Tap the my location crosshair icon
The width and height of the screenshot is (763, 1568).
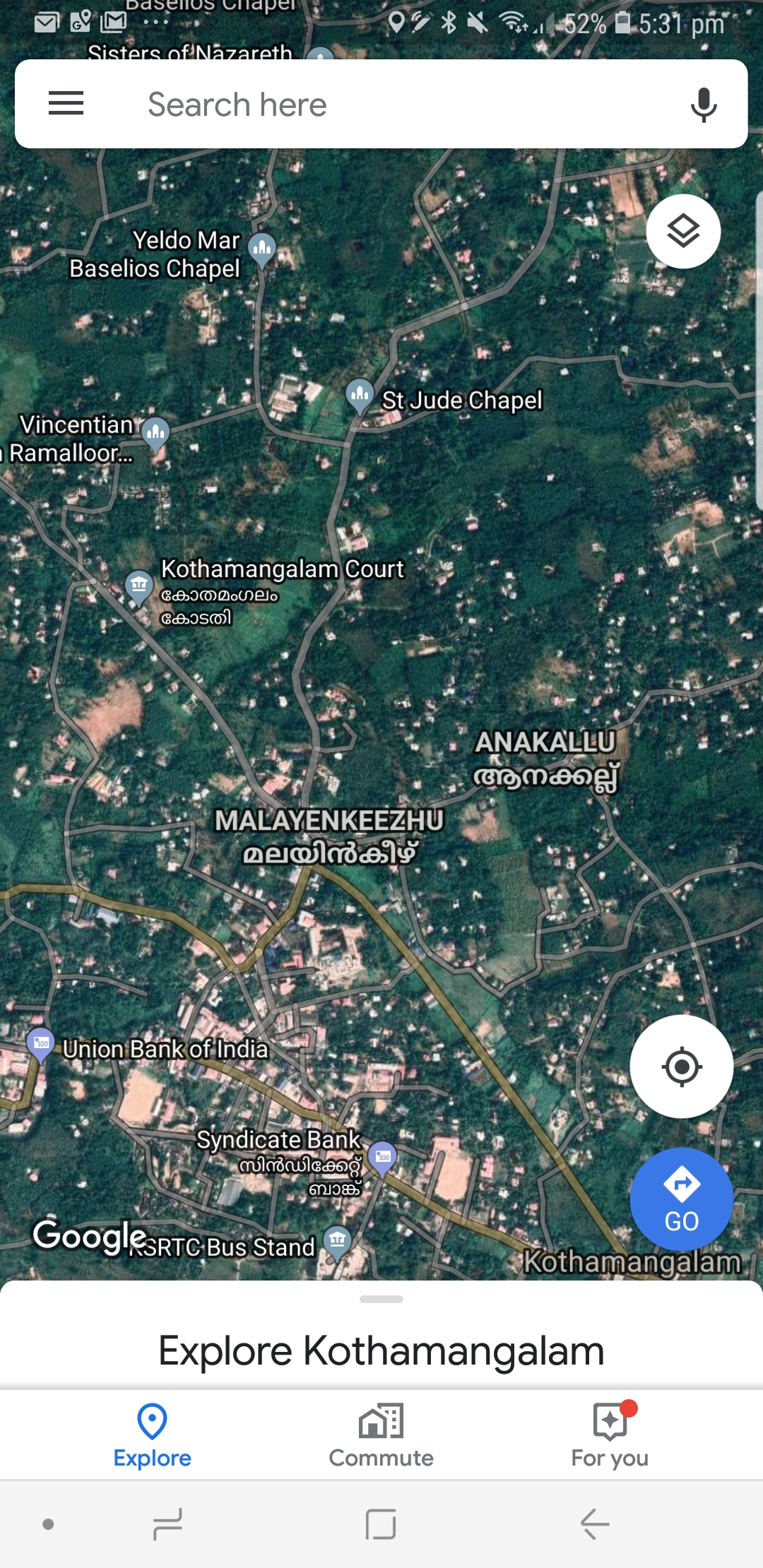(680, 1067)
